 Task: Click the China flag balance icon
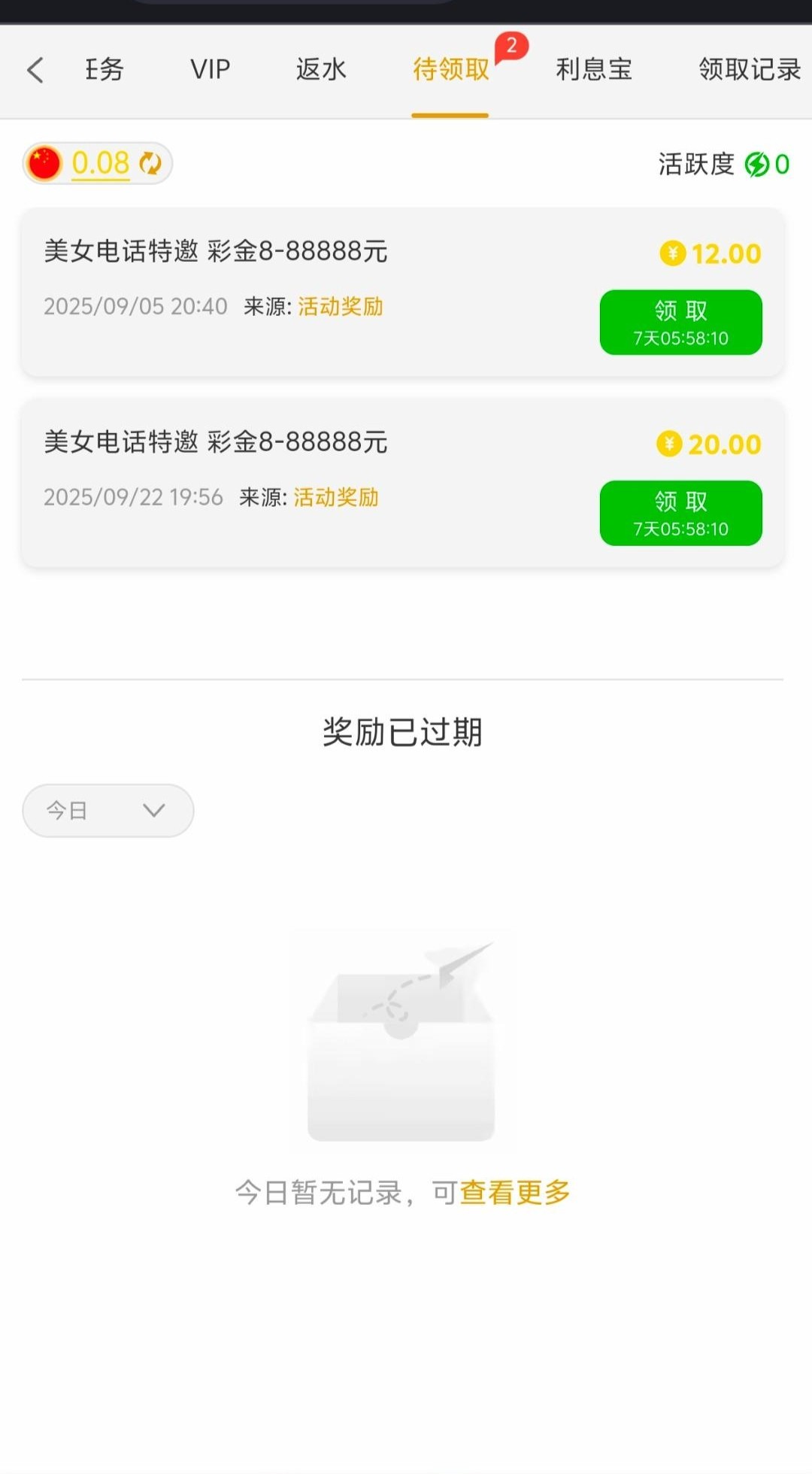pyautogui.click(x=45, y=162)
